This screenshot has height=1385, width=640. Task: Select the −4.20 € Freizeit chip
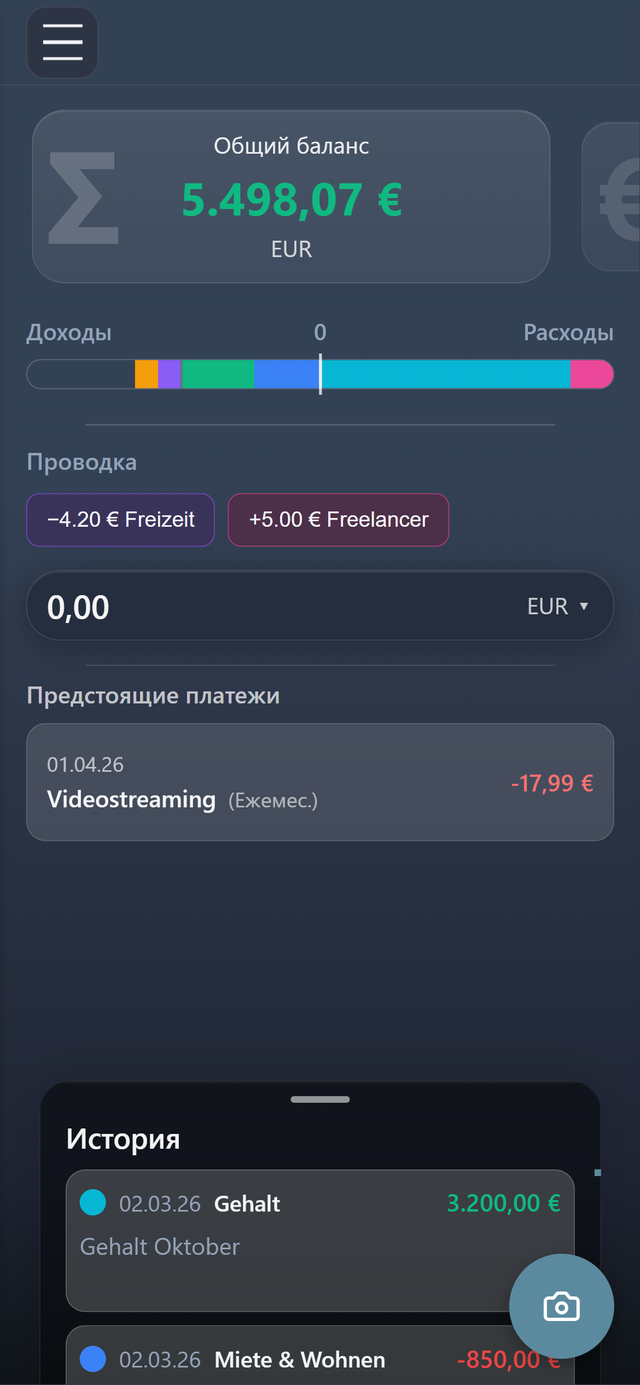120,520
